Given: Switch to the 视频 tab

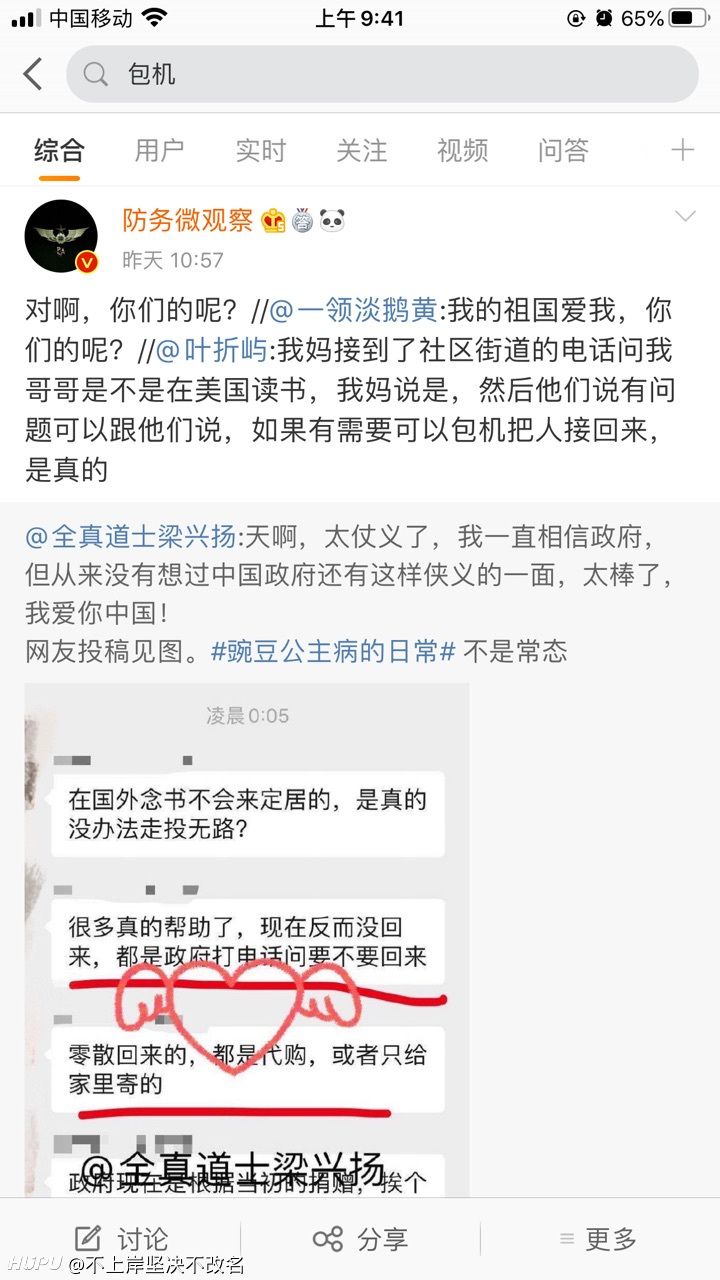Looking at the screenshot, I should click(x=462, y=150).
